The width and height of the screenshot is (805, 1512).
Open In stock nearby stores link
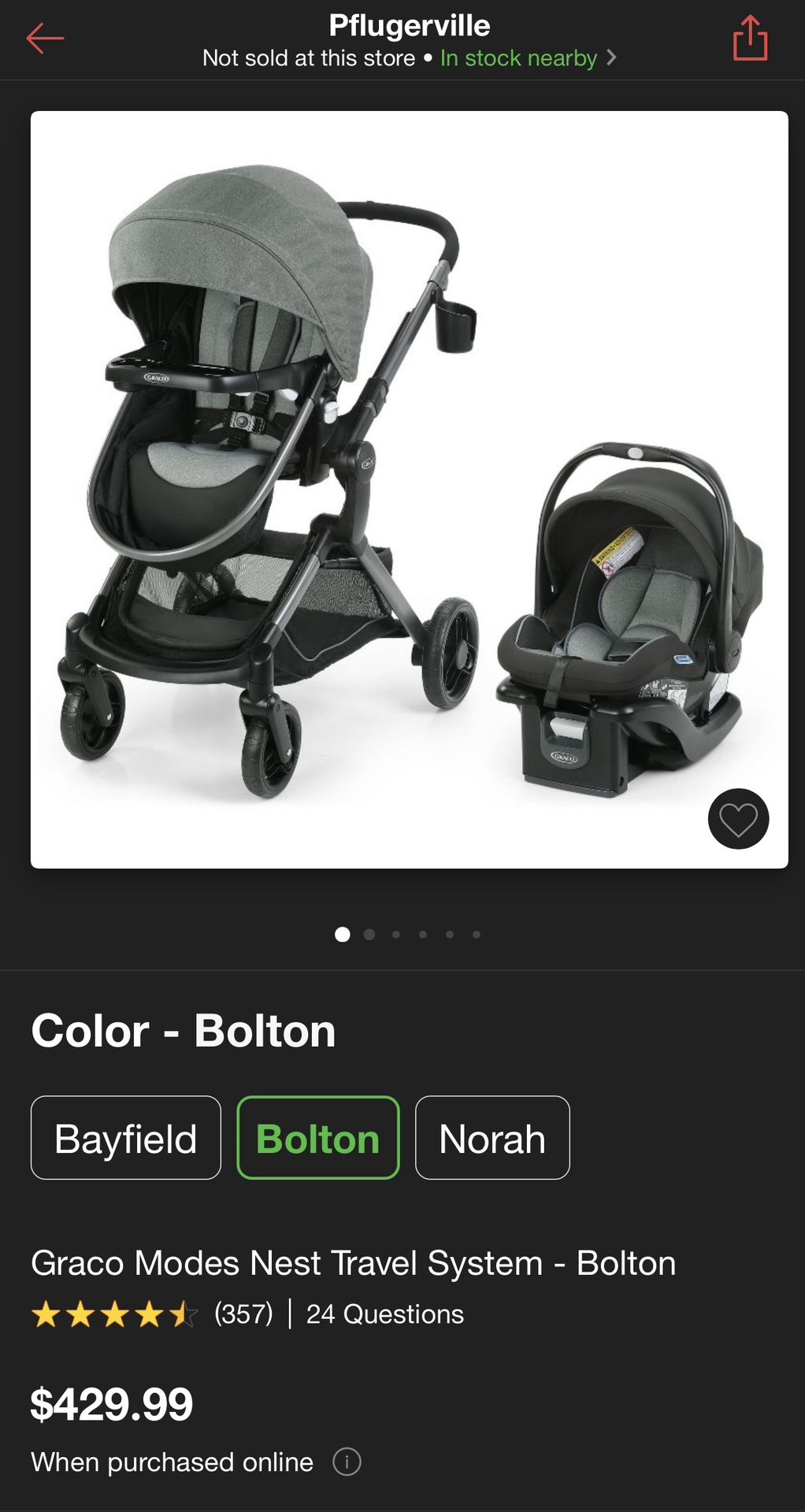click(528, 58)
